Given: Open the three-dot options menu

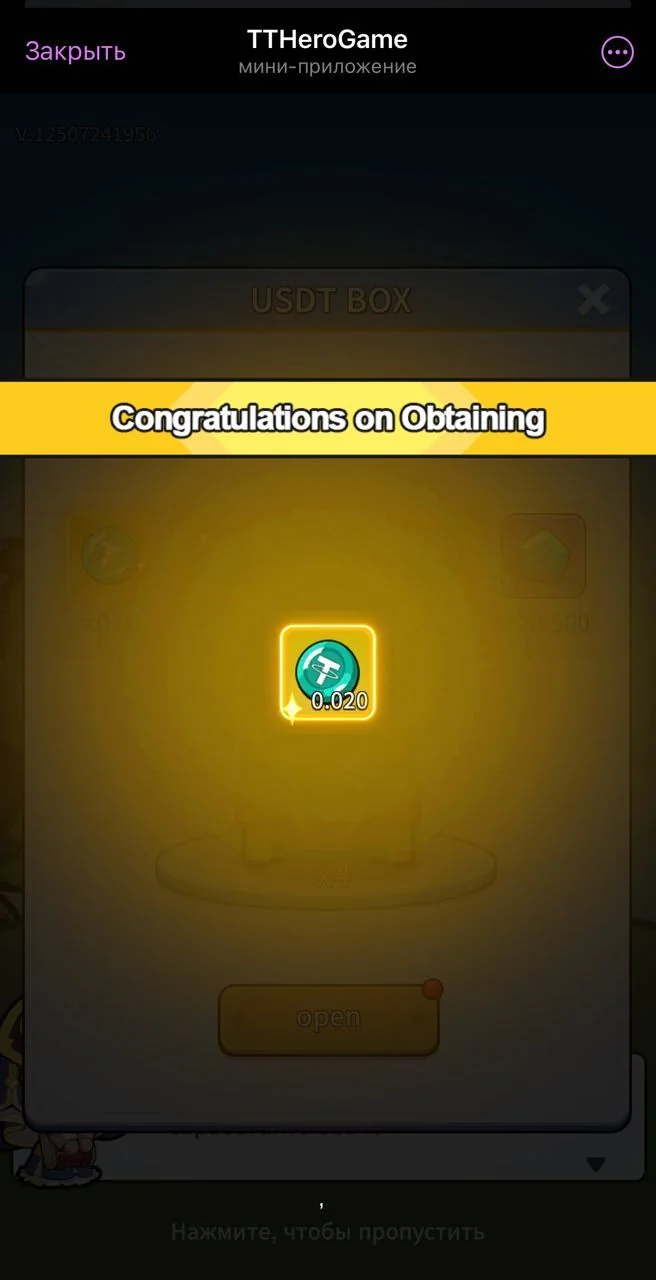Looking at the screenshot, I should (617, 52).
